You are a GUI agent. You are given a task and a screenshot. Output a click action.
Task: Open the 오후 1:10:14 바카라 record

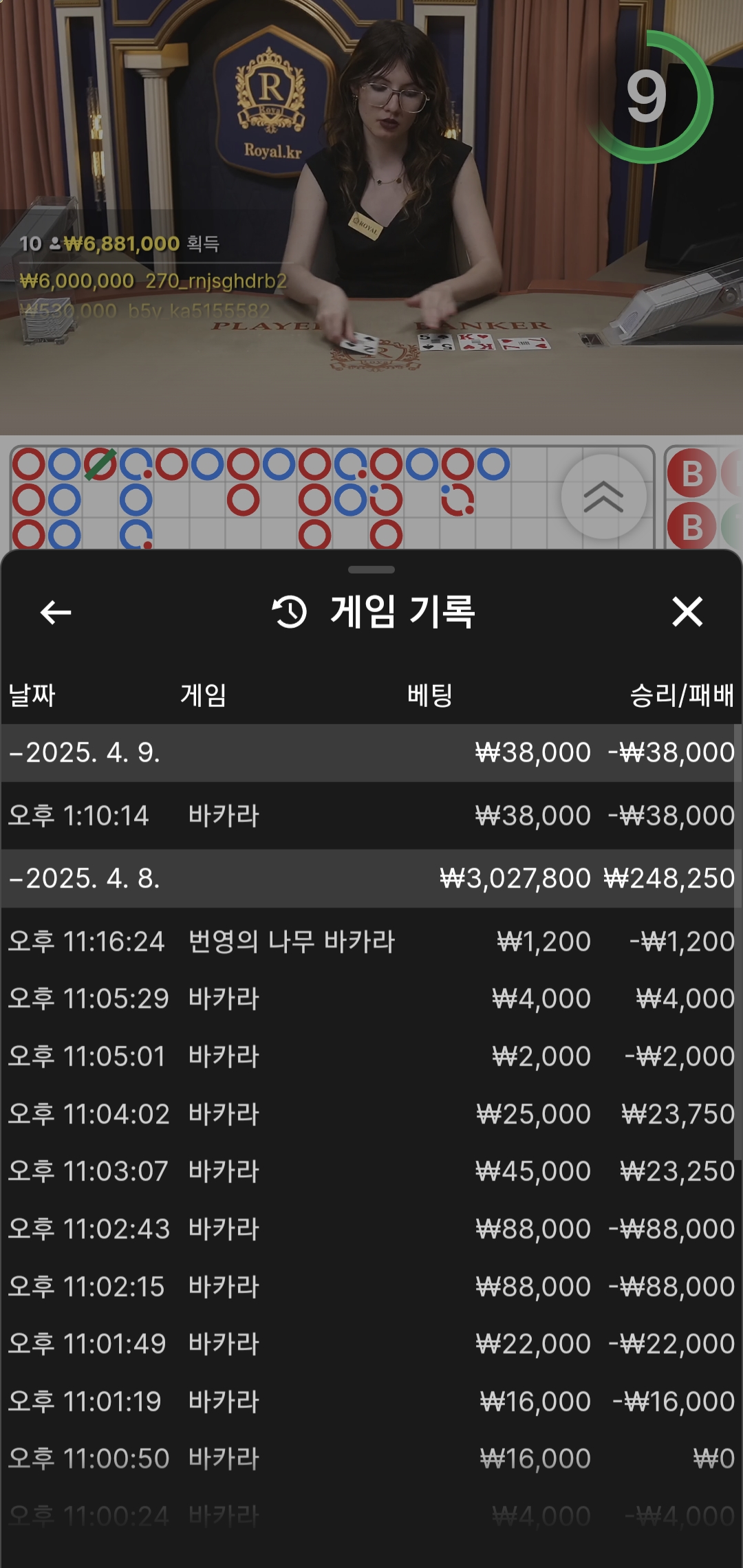(371, 816)
